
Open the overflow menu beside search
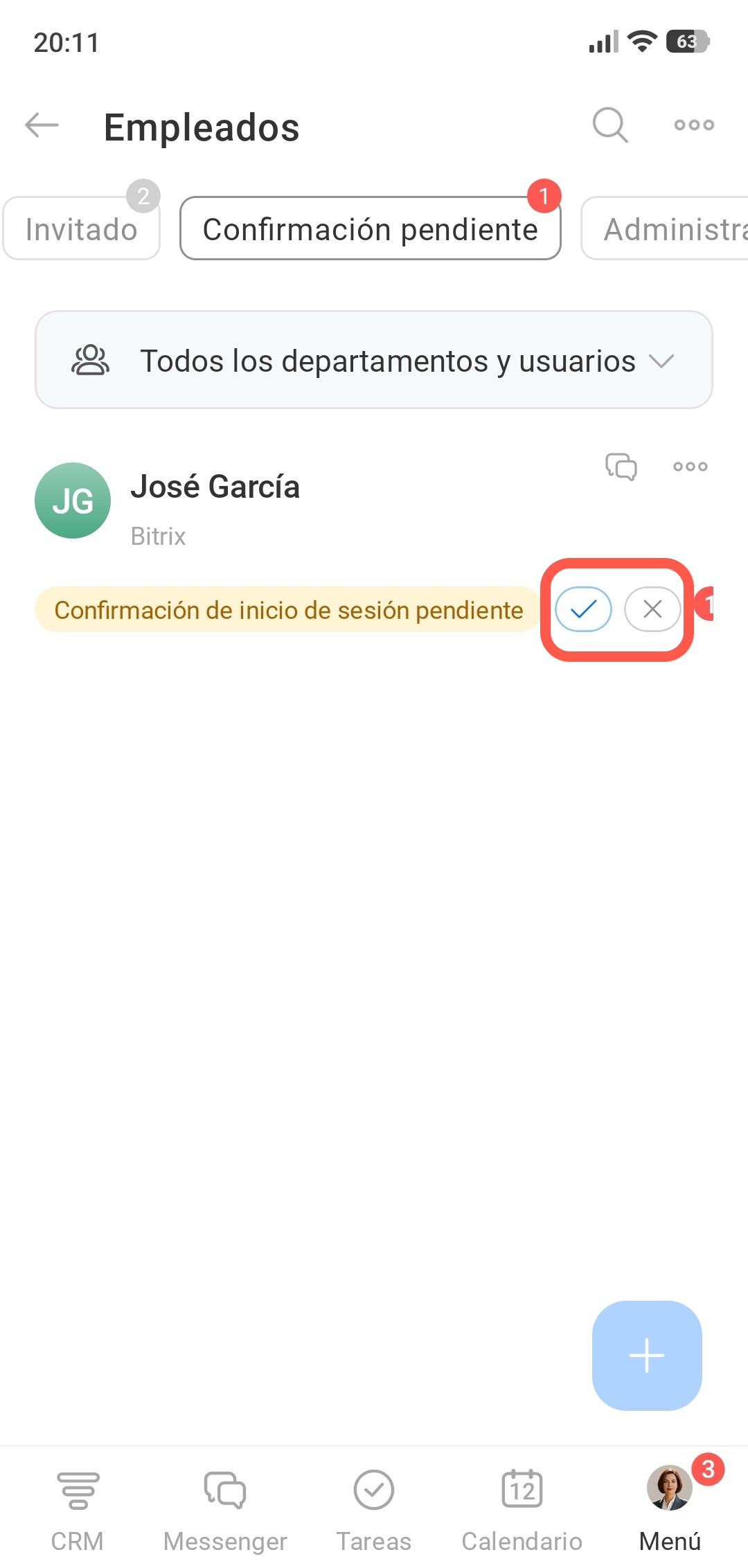tap(694, 125)
